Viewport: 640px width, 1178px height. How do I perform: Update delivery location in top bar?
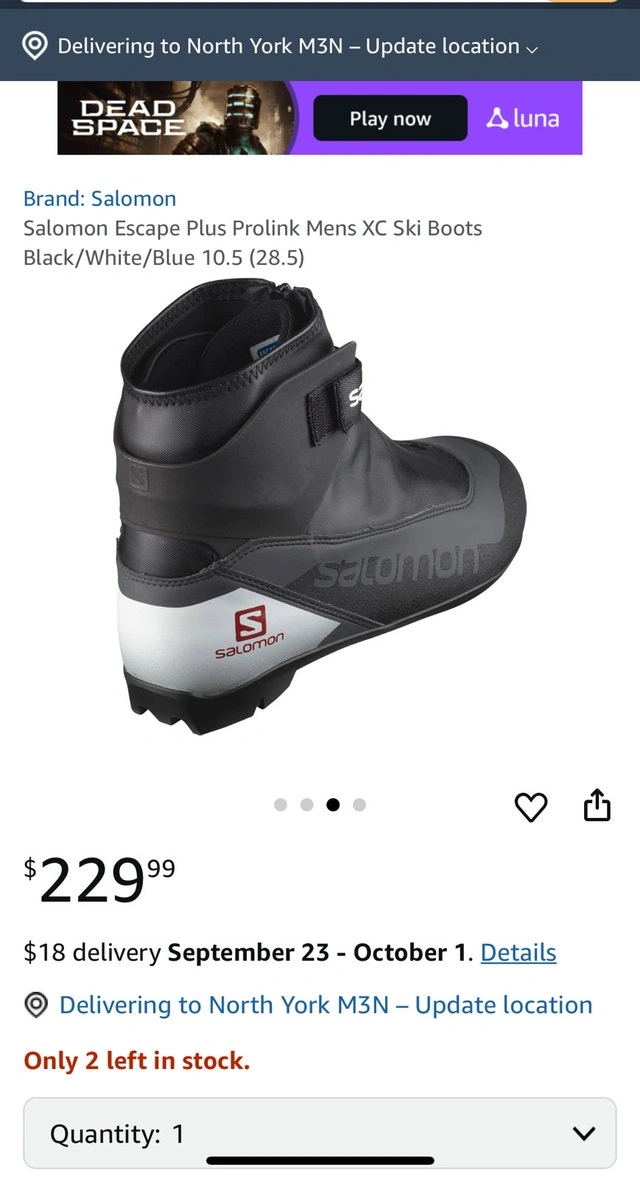coord(280,46)
